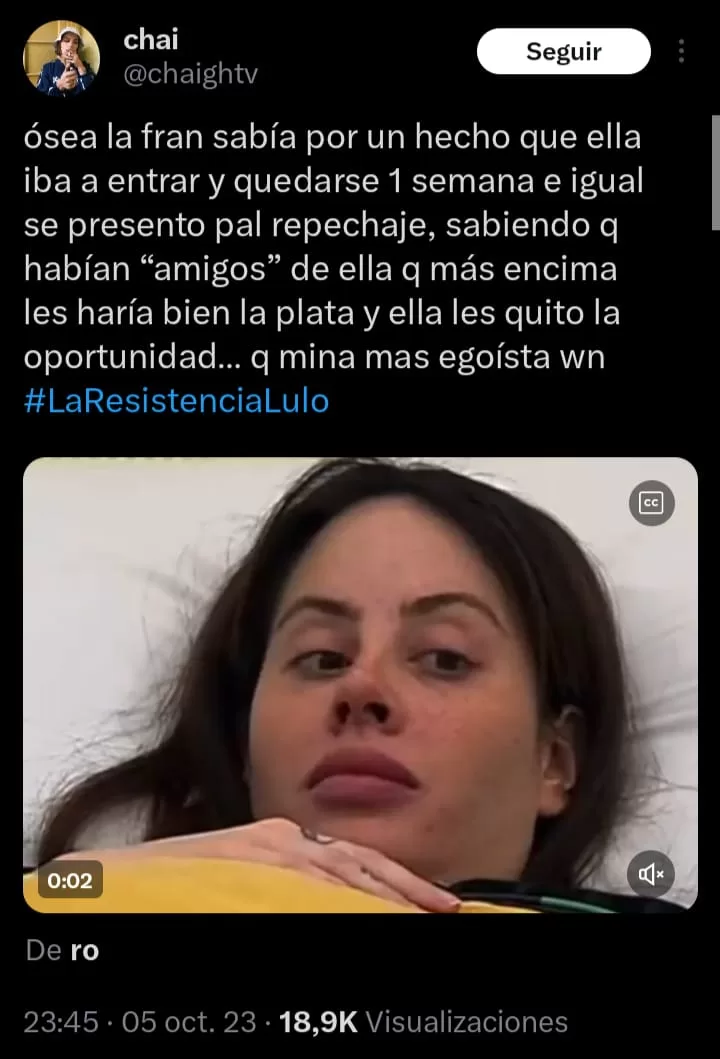720x1059 pixels.
Task: Open the video source account ro
Action: (x=85, y=951)
